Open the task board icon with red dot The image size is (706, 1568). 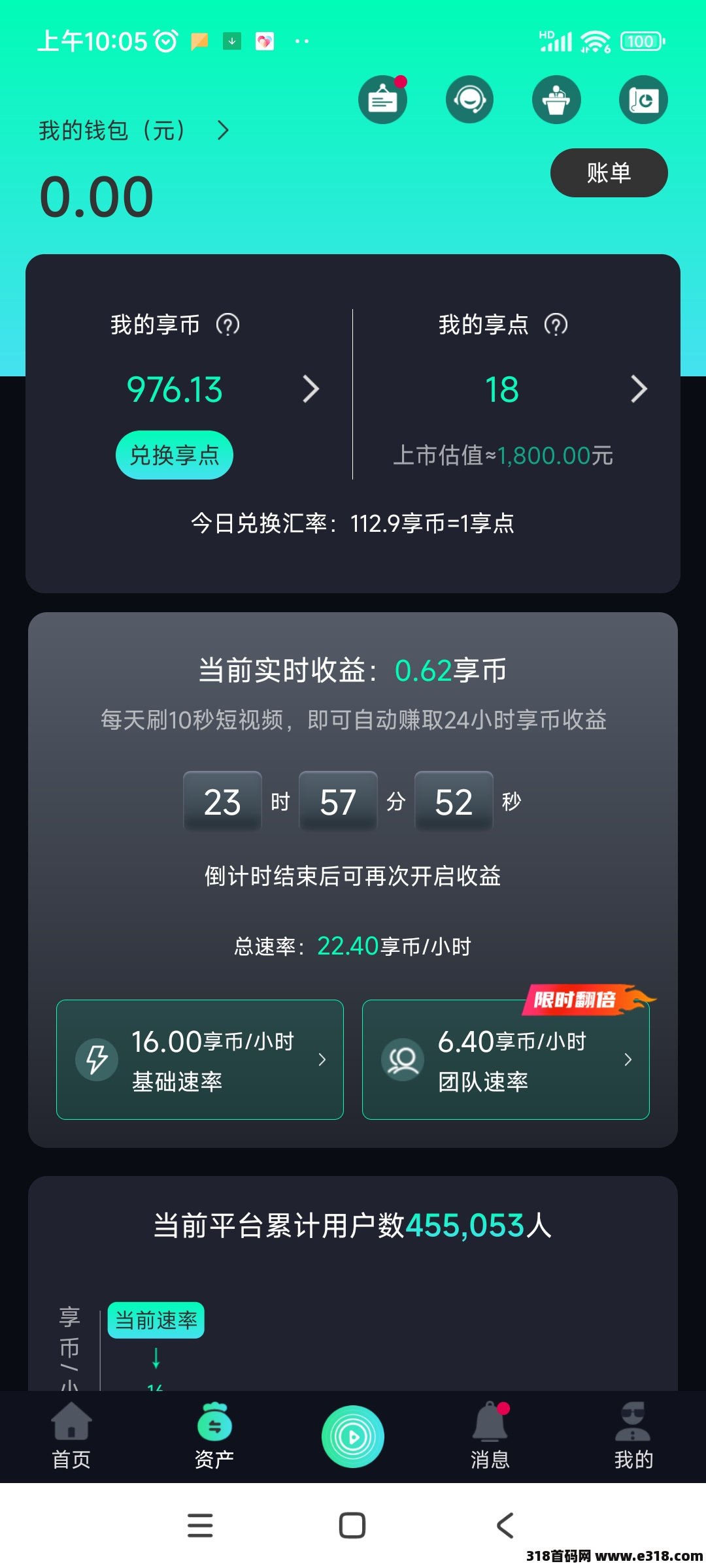383,100
